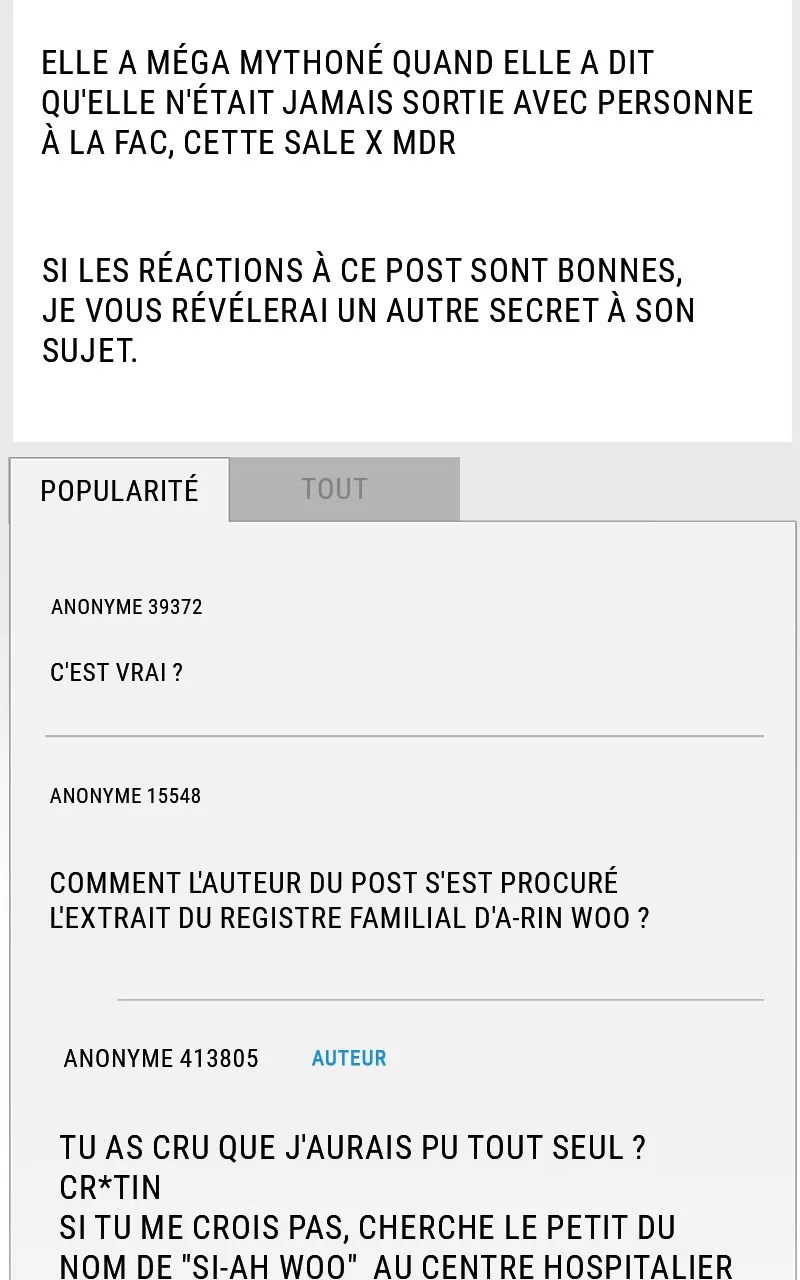
Task: Select the POPULARITÉ tab
Action: click(x=119, y=490)
